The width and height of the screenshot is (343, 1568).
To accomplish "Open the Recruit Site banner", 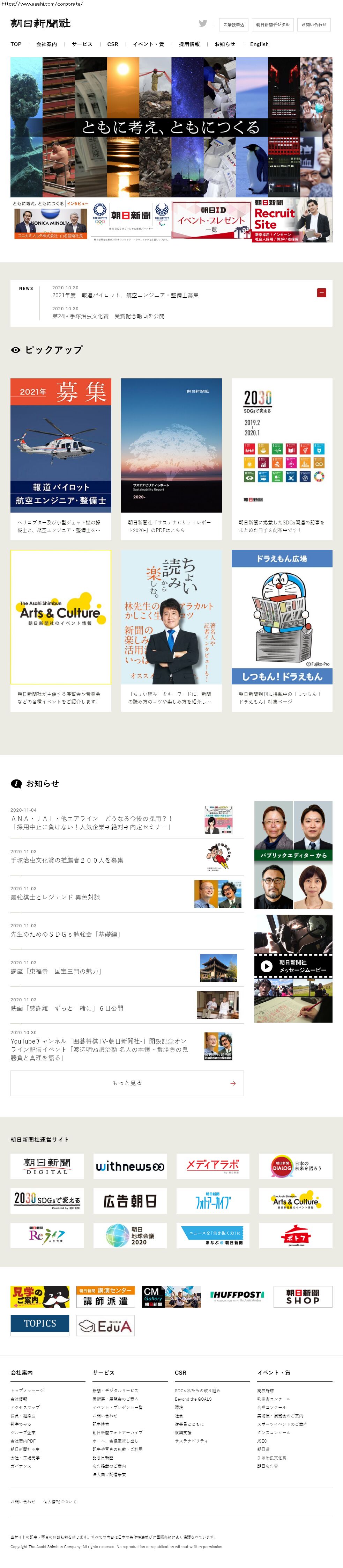I will (x=292, y=220).
